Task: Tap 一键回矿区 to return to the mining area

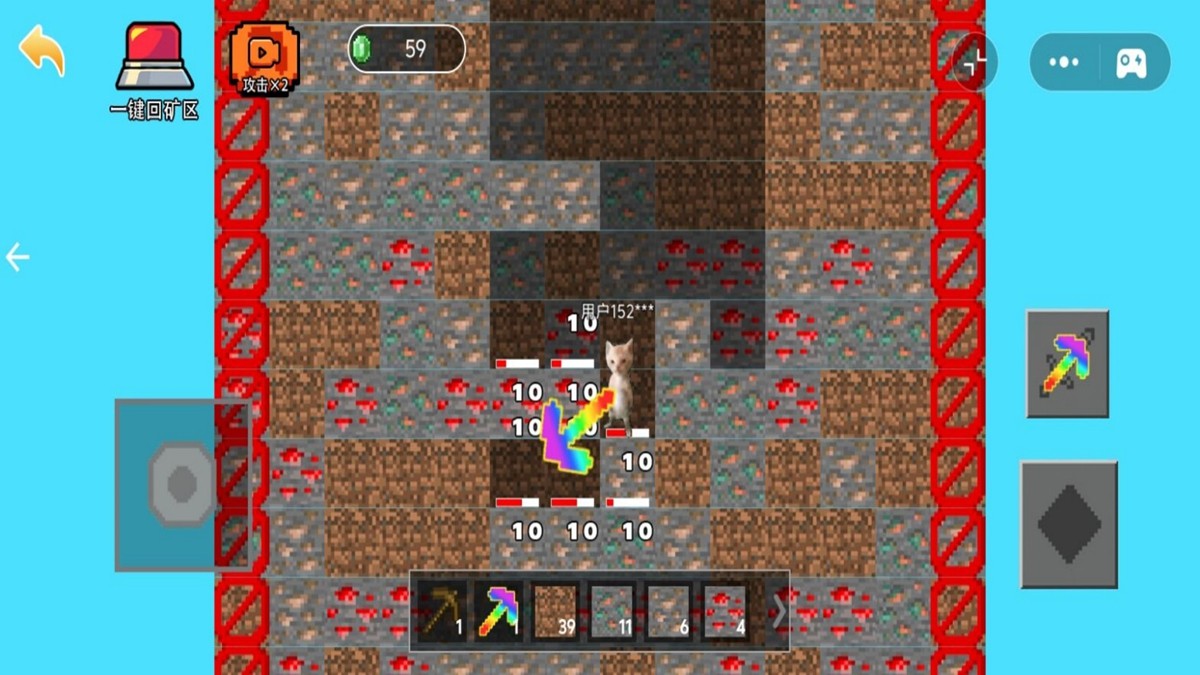Action: tap(154, 70)
